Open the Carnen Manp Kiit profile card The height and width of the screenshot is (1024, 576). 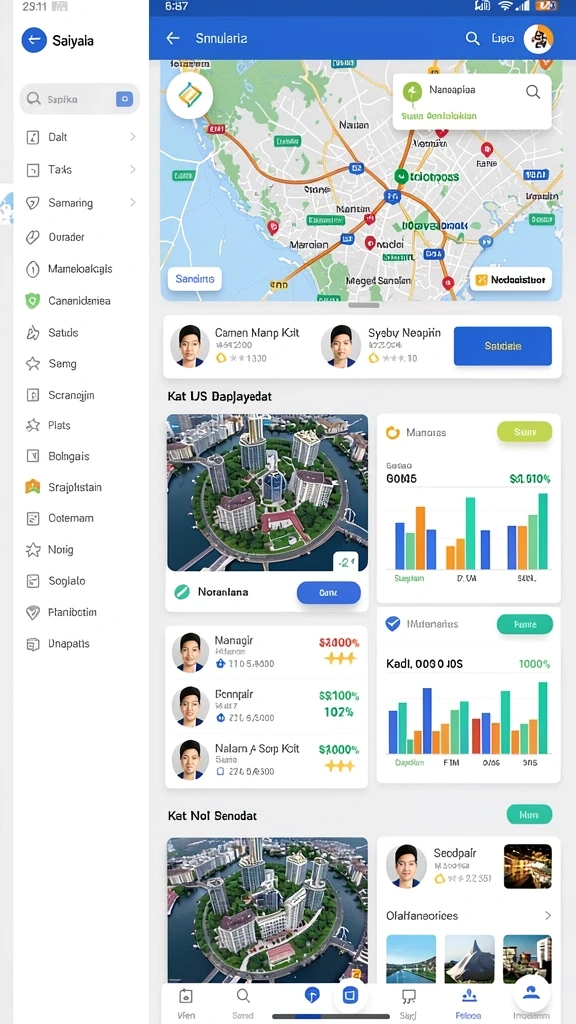pos(236,345)
